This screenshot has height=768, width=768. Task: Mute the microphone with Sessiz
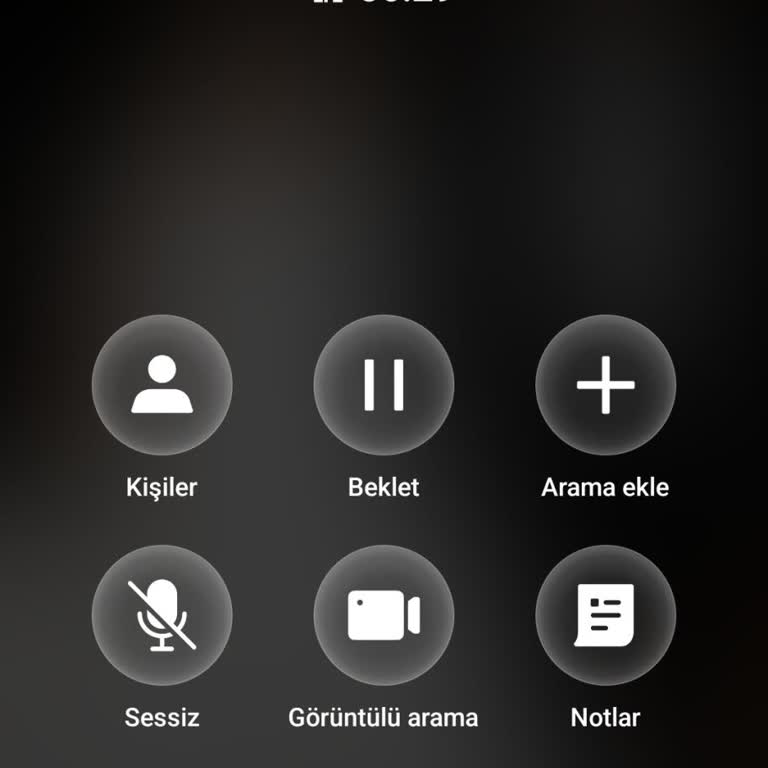(162, 615)
